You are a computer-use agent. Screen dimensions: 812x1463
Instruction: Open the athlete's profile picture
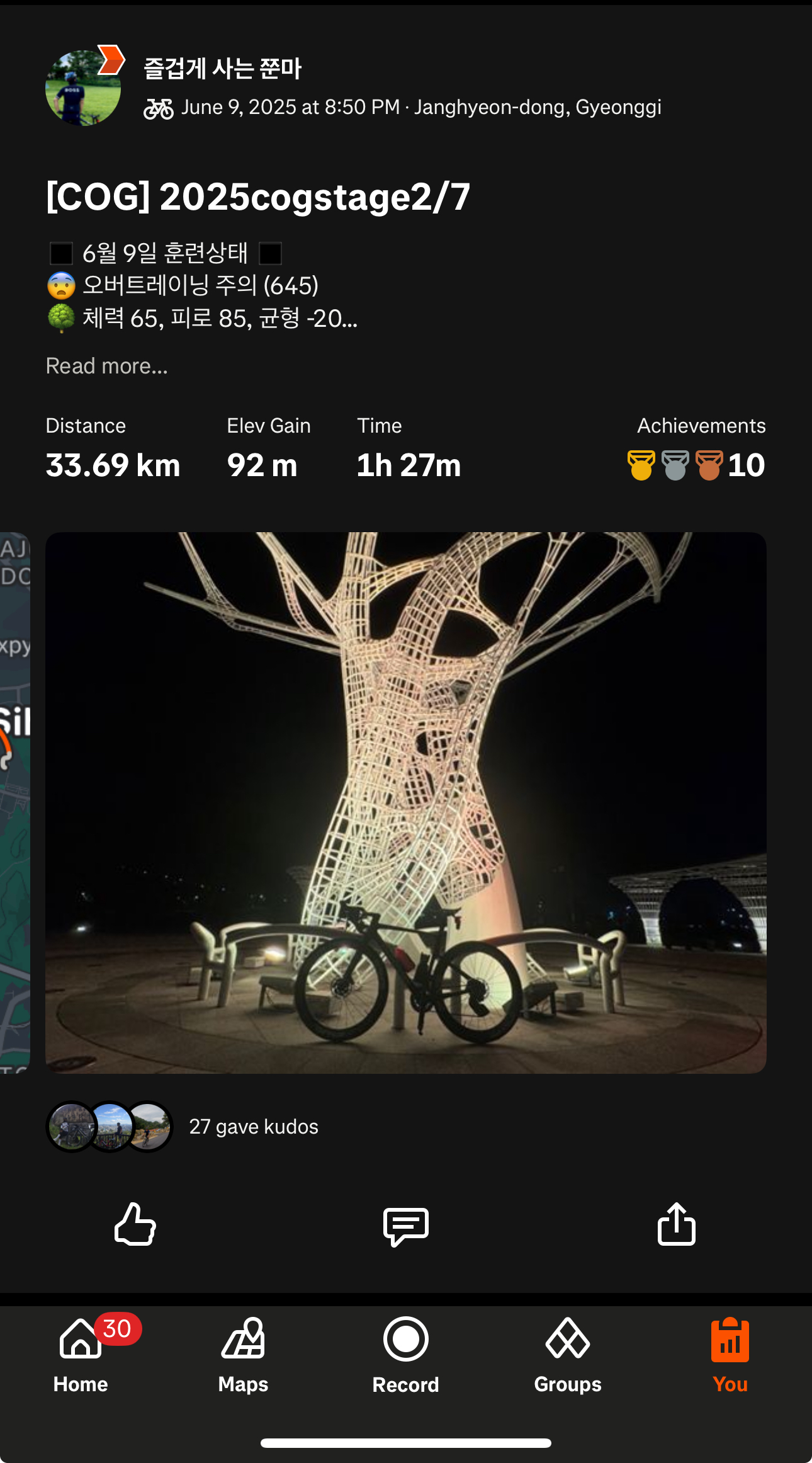[83, 88]
